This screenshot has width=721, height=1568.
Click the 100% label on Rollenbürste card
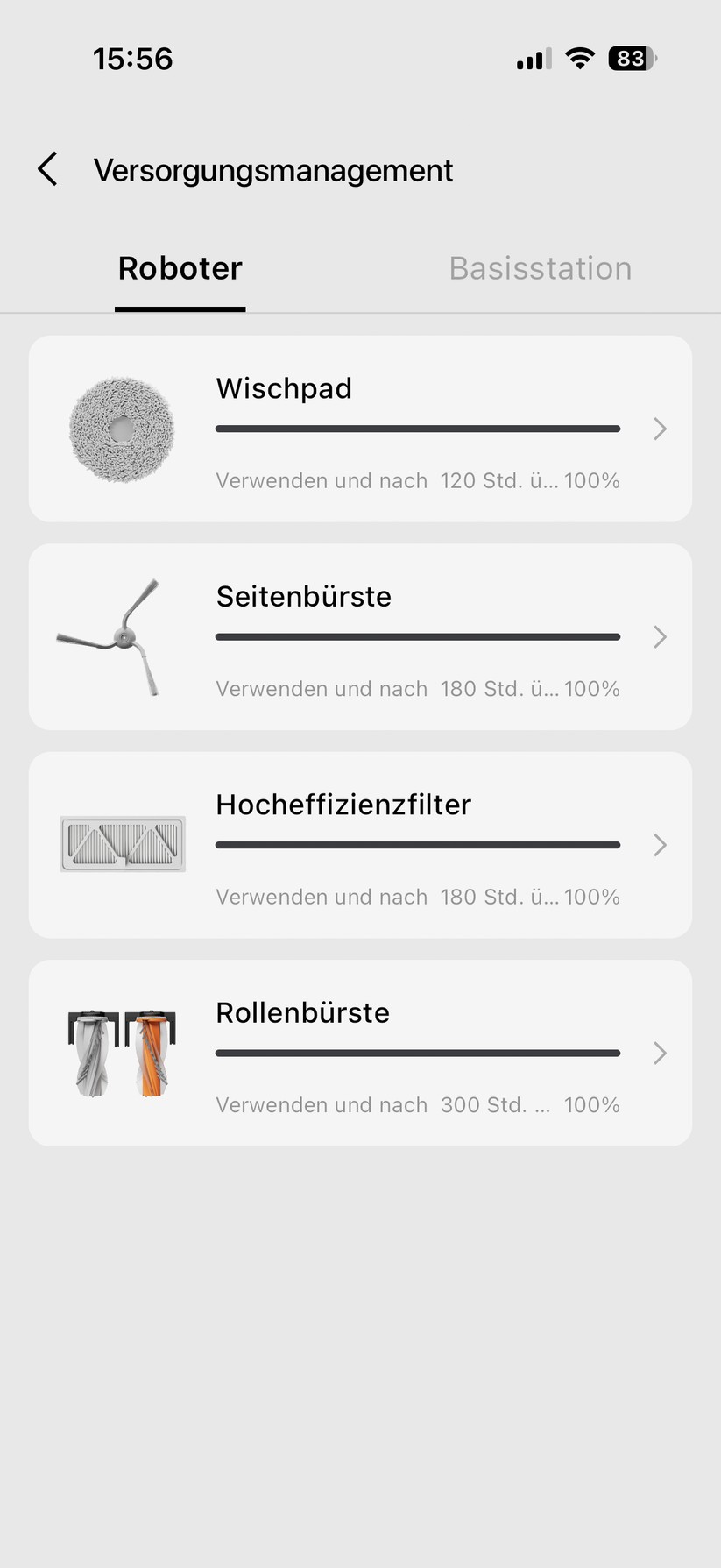[591, 1104]
